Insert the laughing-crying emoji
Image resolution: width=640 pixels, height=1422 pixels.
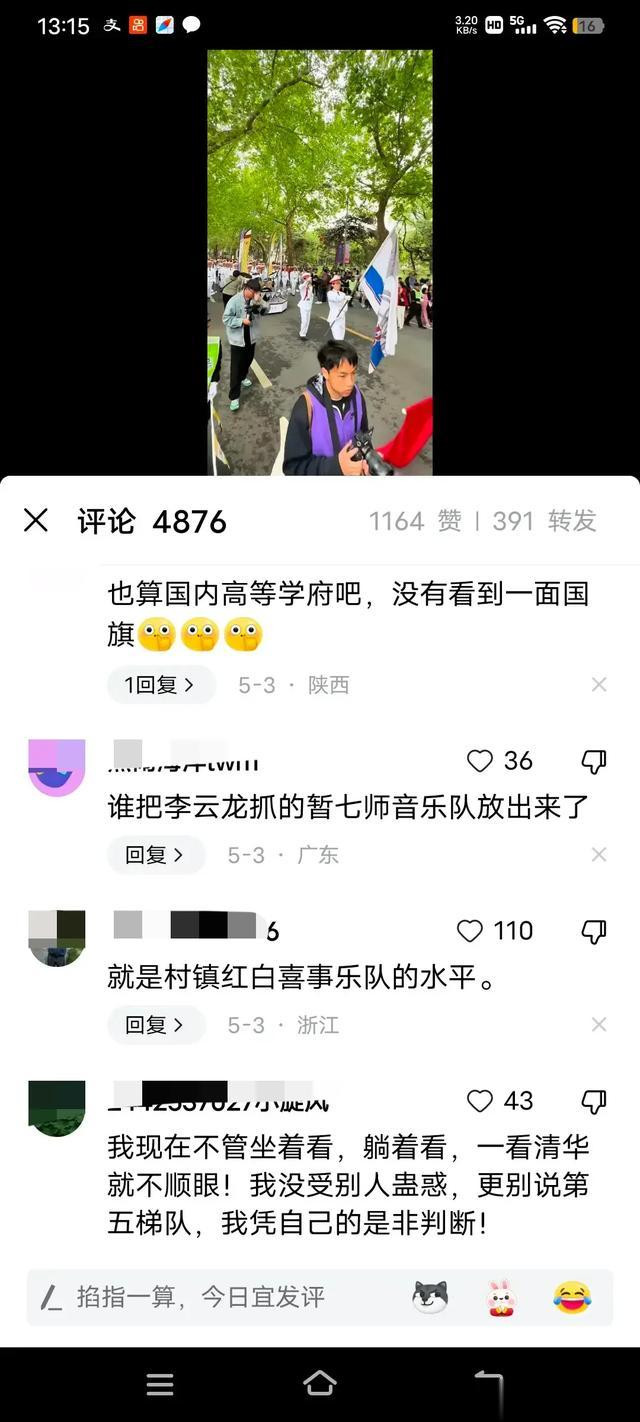point(572,1298)
